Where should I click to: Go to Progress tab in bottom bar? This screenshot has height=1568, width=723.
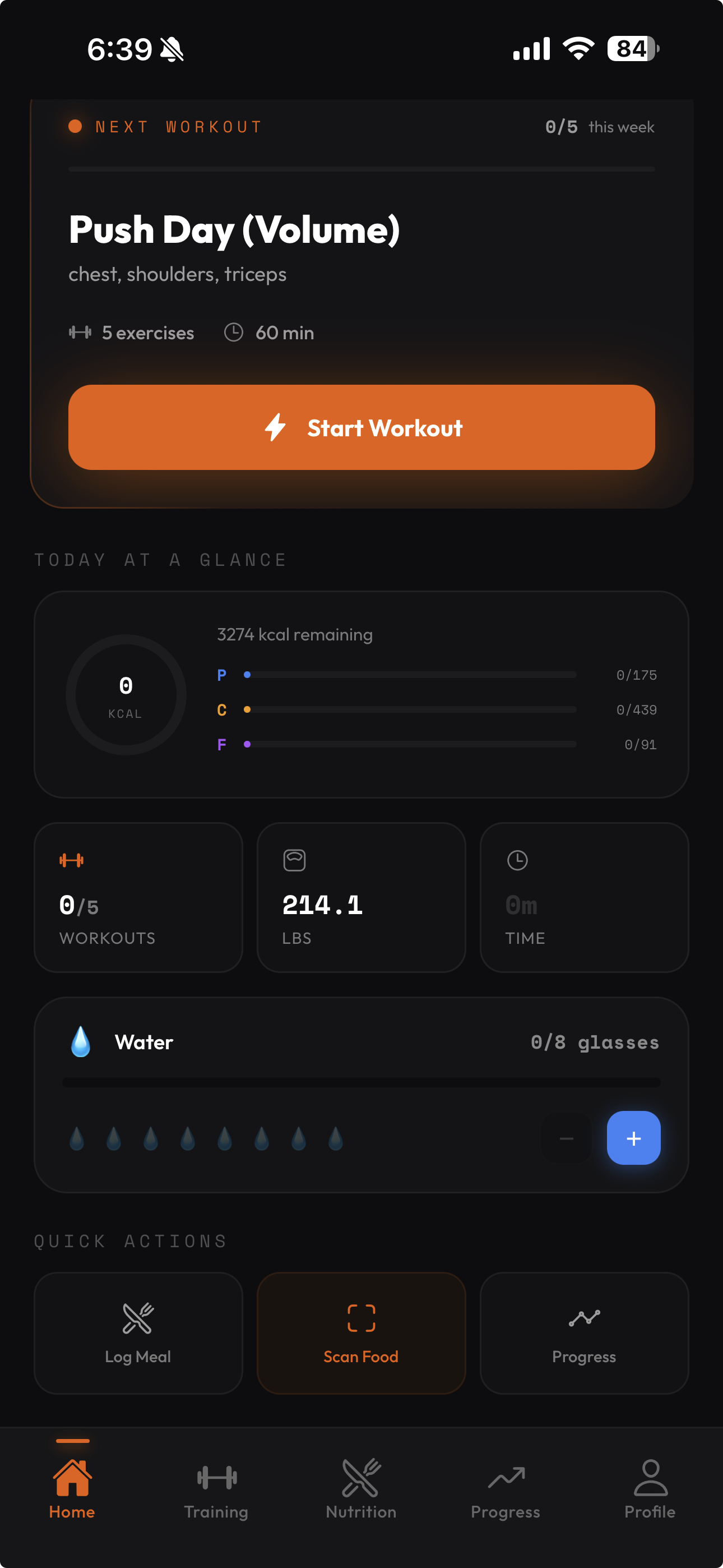[x=505, y=1488]
